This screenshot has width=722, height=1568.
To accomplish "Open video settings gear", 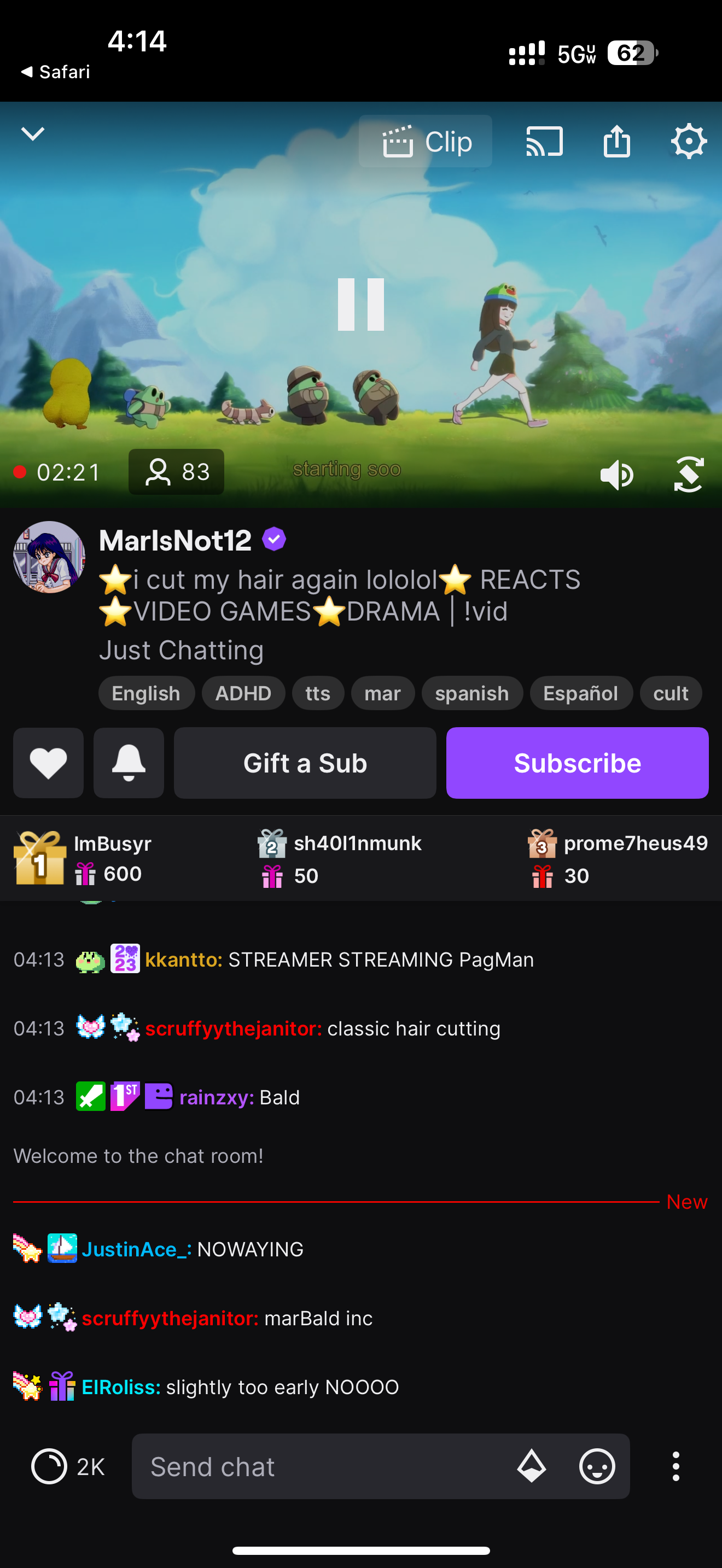I will (x=689, y=142).
